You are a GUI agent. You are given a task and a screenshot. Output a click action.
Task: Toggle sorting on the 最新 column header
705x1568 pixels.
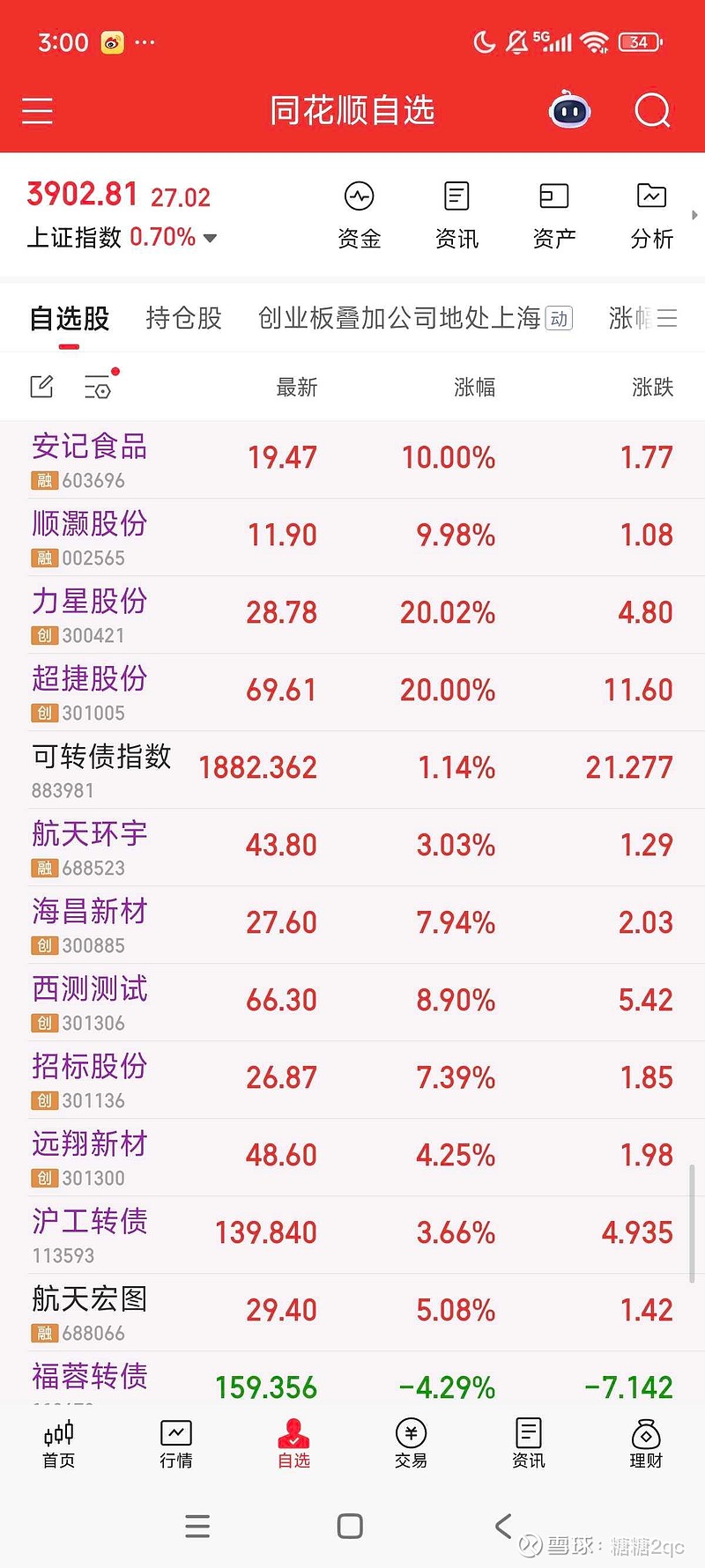pyautogui.click(x=297, y=386)
